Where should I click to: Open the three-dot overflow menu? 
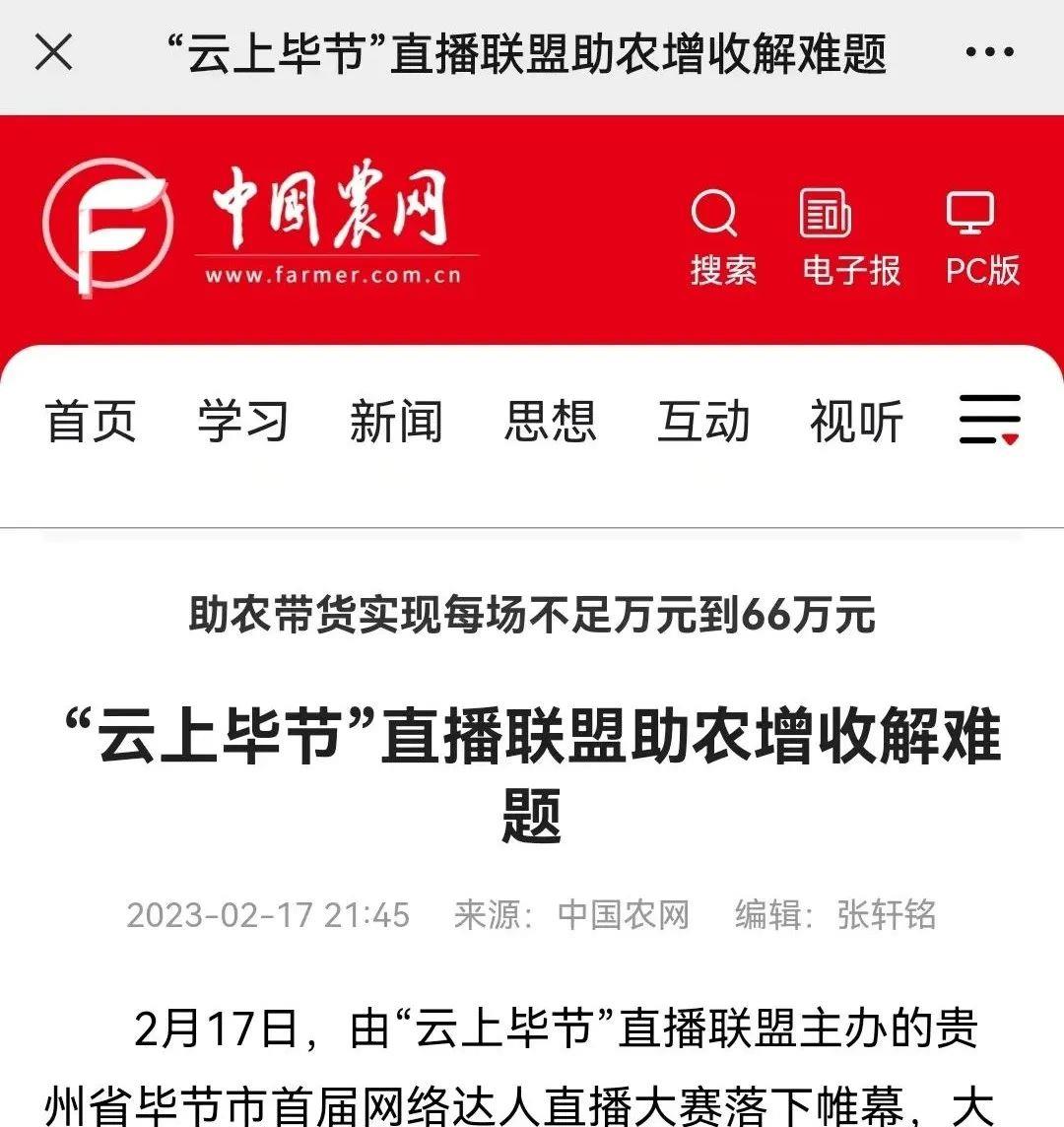point(989,52)
